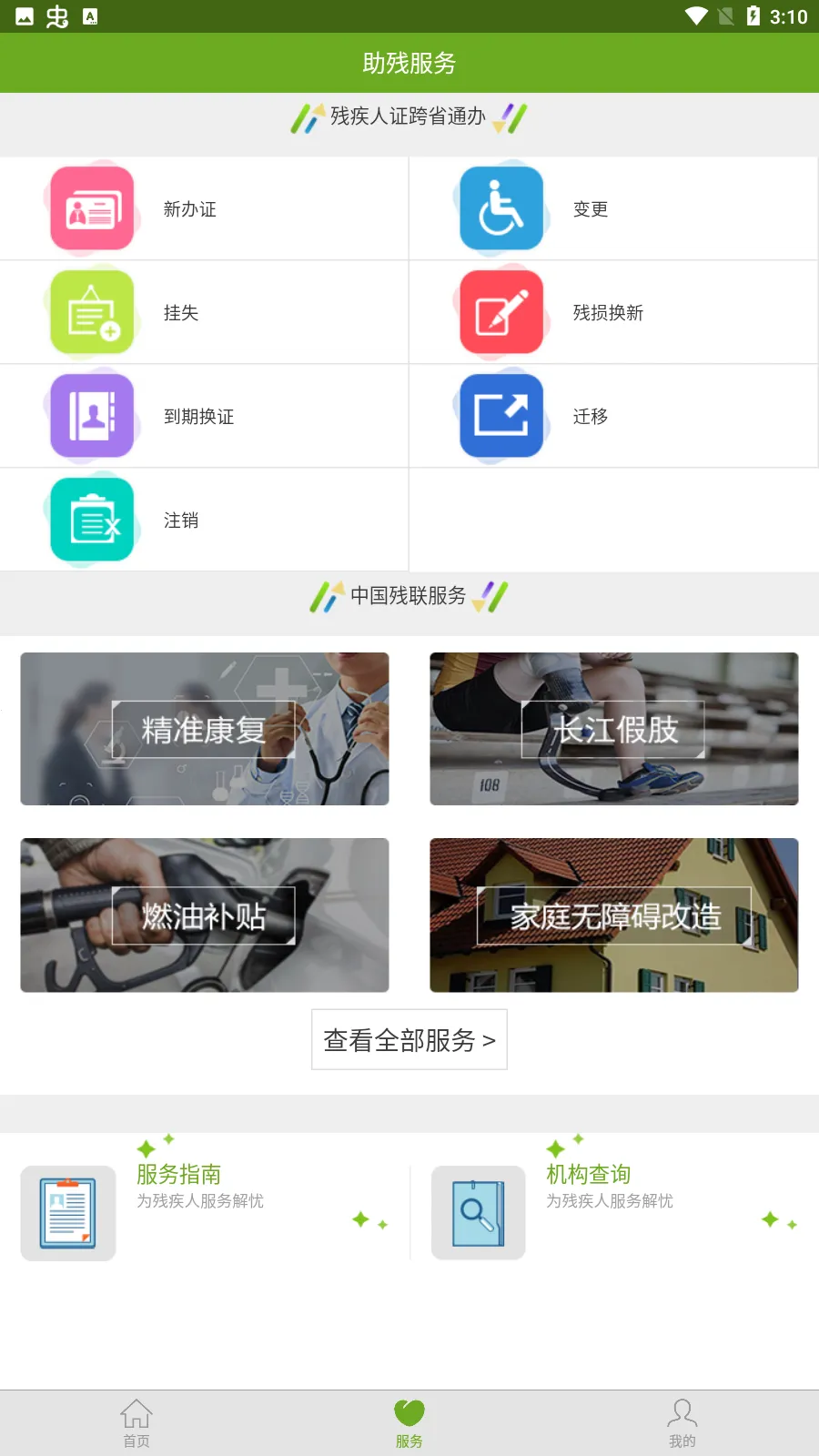819x1456 pixels.
Task: Open the 残损换新 renewal icon
Action: (x=500, y=311)
